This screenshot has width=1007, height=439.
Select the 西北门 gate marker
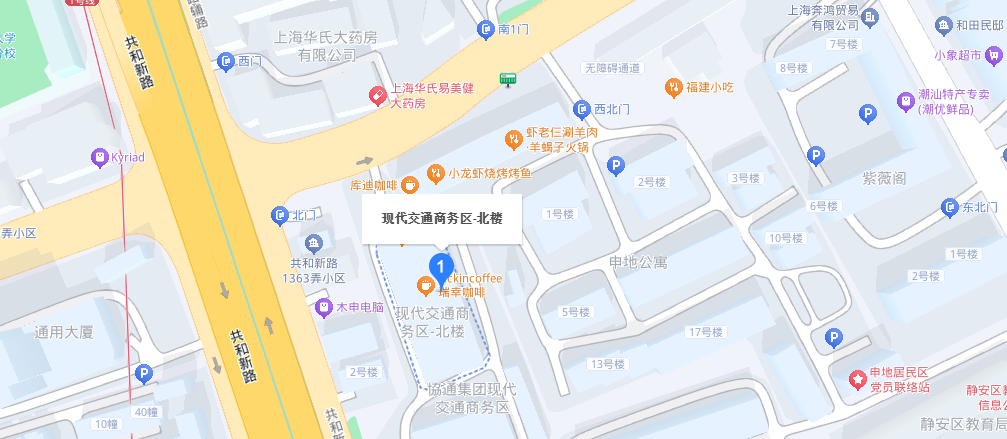pyautogui.click(x=582, y=109)
